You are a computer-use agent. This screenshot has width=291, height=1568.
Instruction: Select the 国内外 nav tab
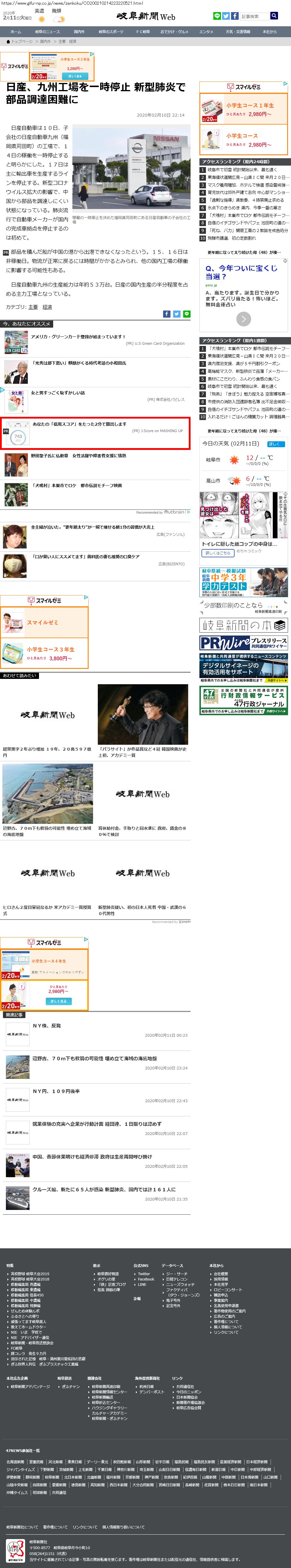79,32
